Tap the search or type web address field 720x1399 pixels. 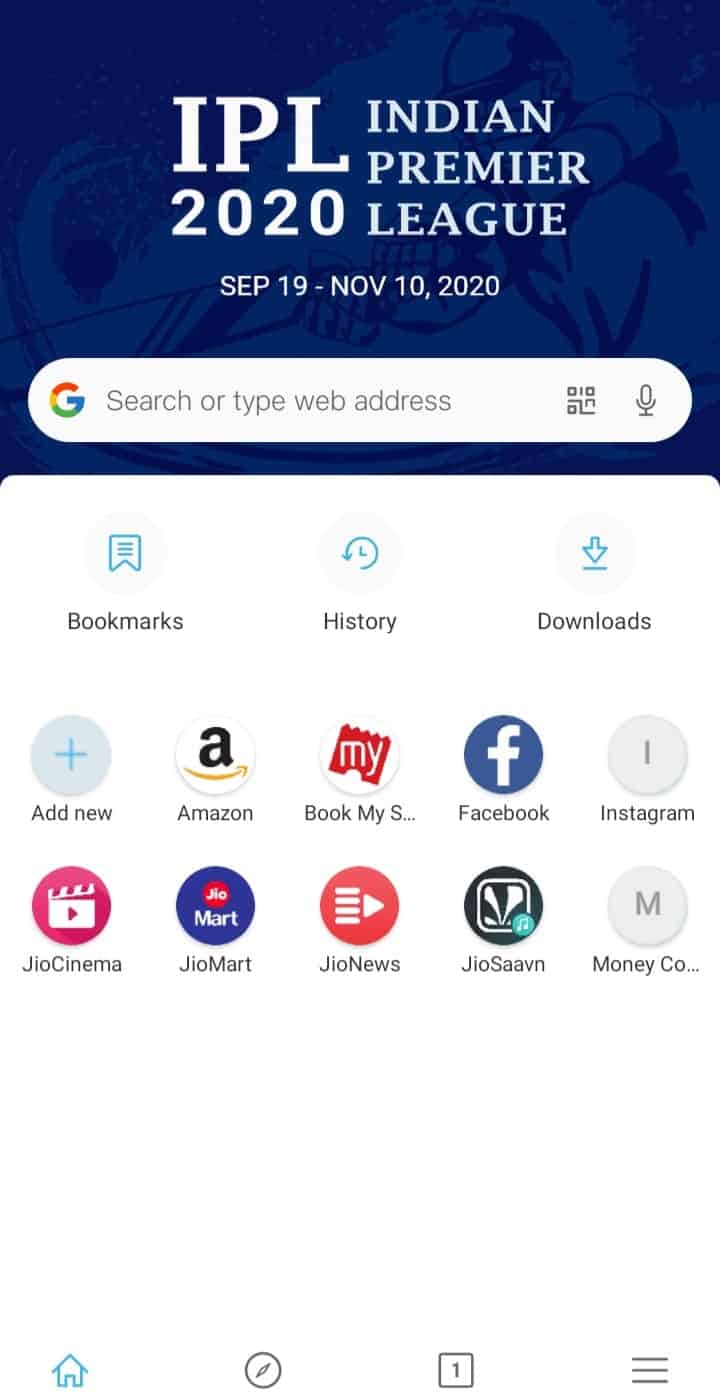coord(300,401)
